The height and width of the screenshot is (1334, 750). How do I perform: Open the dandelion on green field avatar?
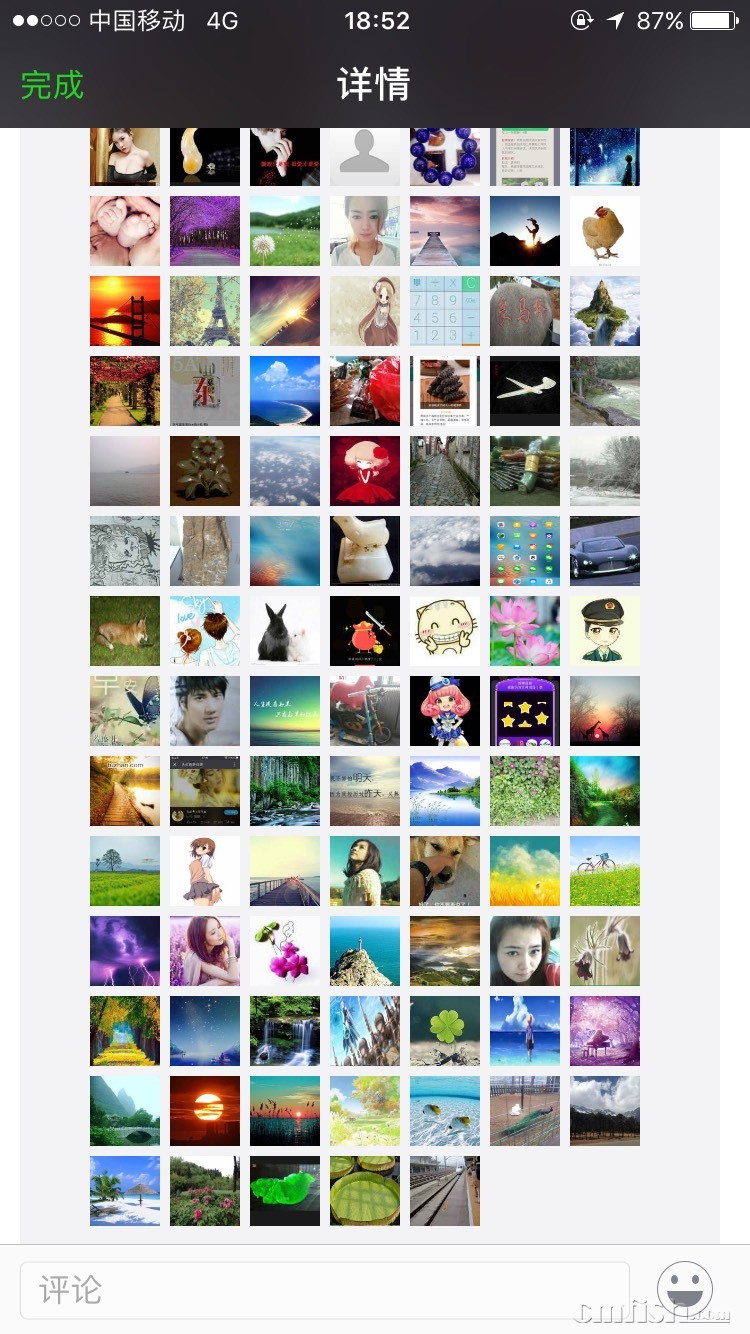[285, 231]
